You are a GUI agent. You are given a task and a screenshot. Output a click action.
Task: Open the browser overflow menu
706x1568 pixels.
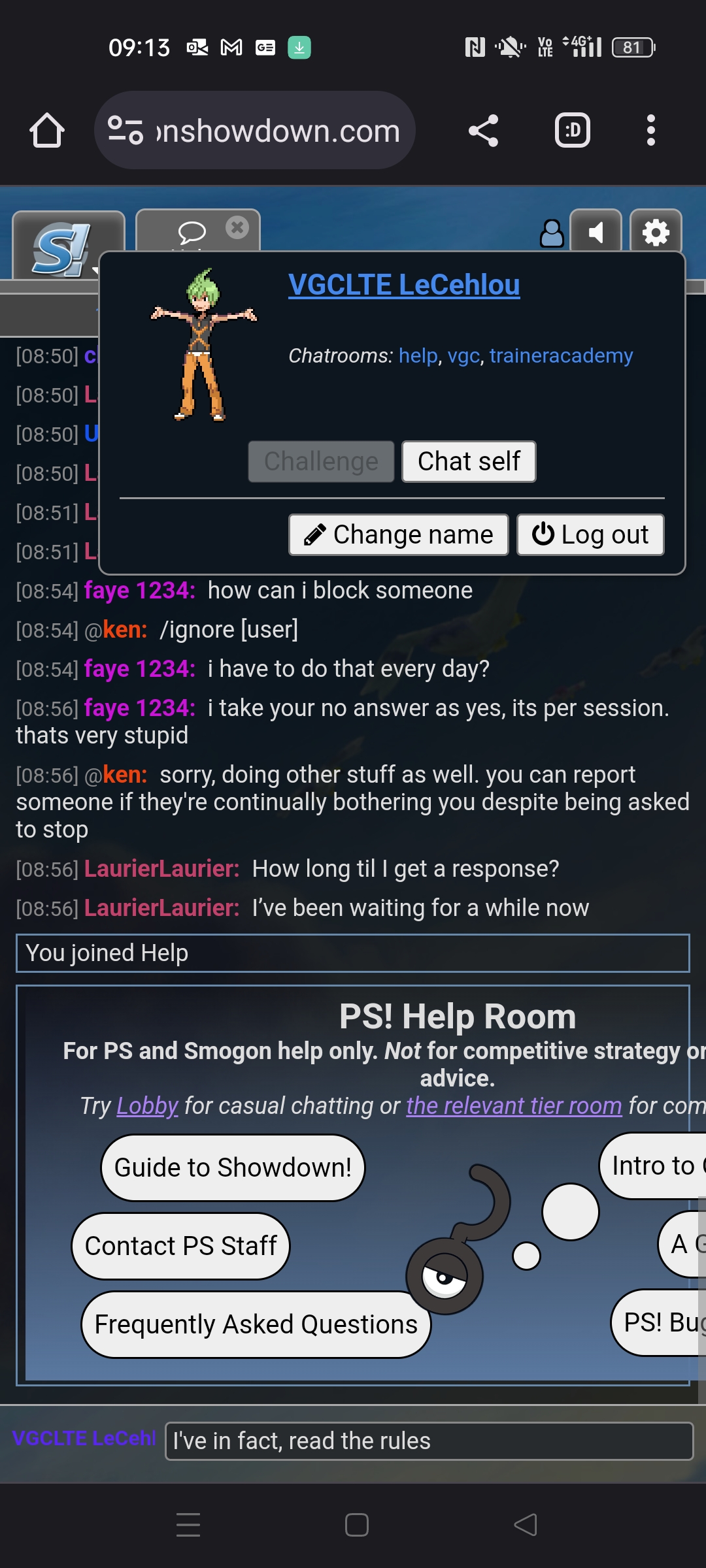coord(650,130)
